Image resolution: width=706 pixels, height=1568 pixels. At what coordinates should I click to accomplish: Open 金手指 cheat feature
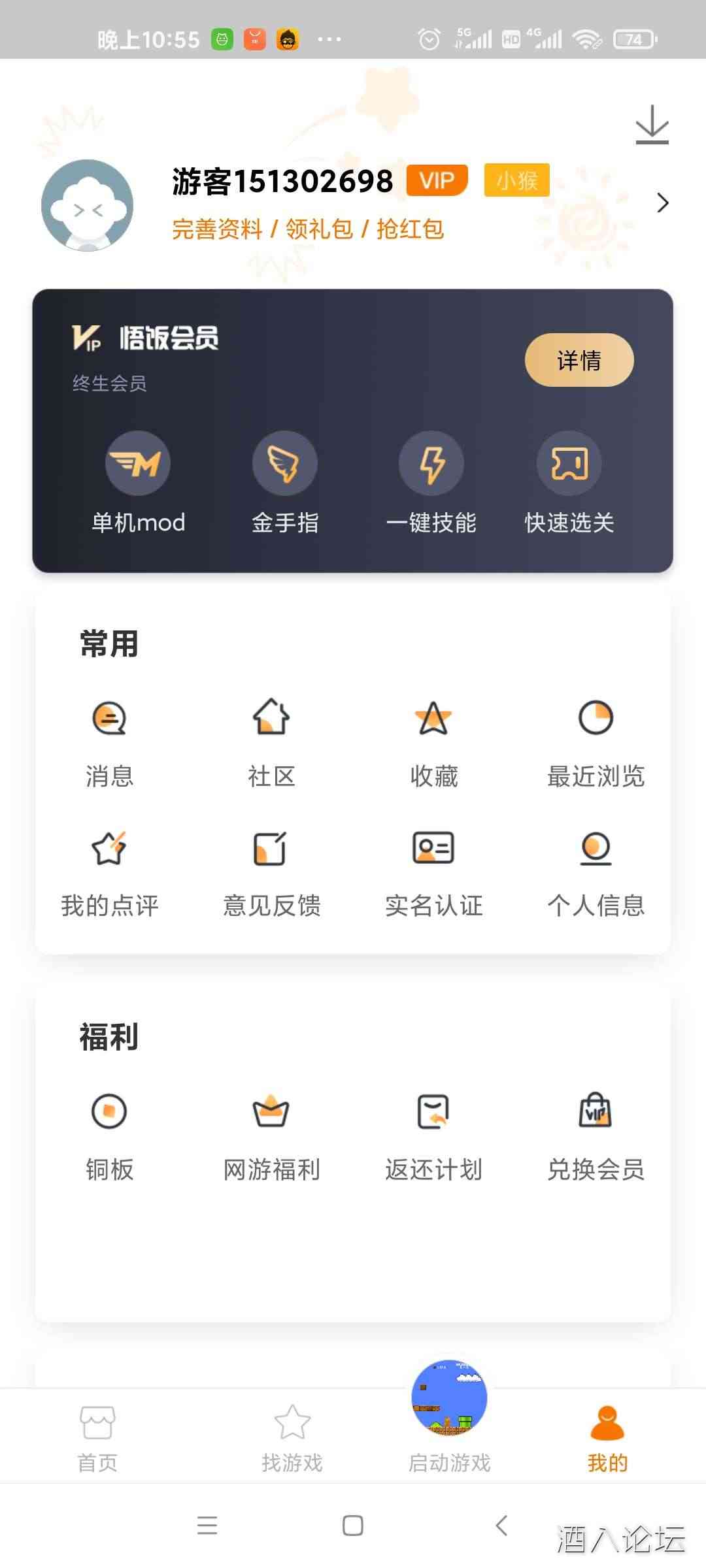285,482
